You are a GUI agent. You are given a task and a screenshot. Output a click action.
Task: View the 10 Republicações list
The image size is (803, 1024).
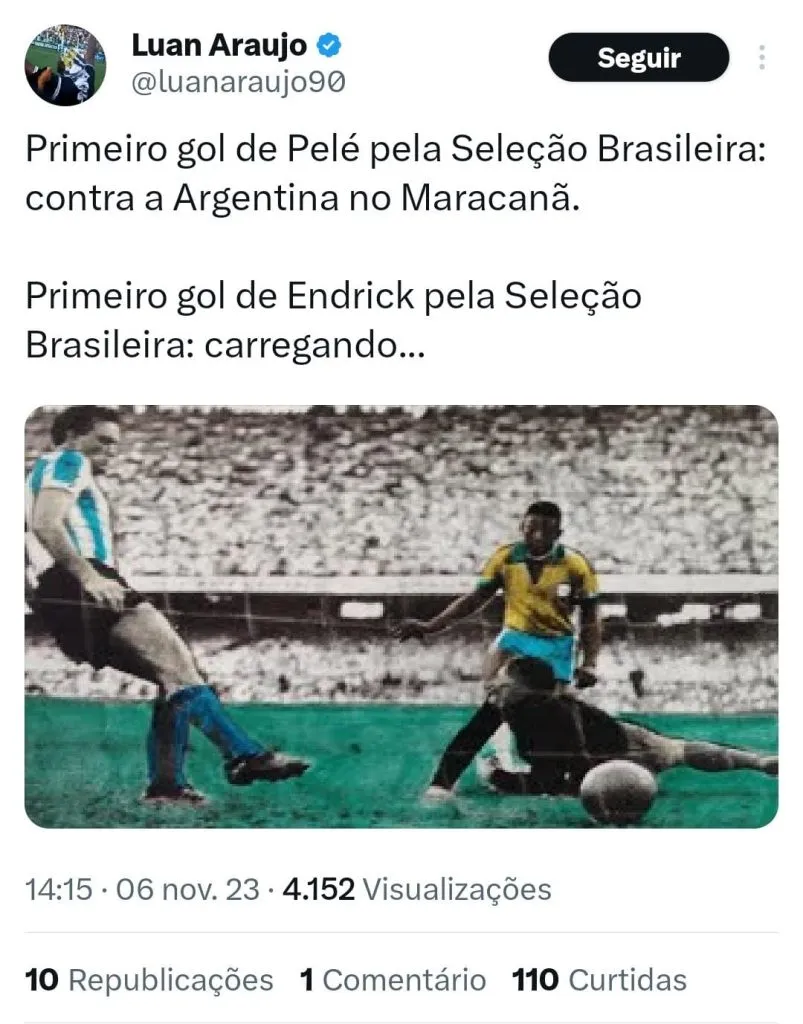(149, 980)
